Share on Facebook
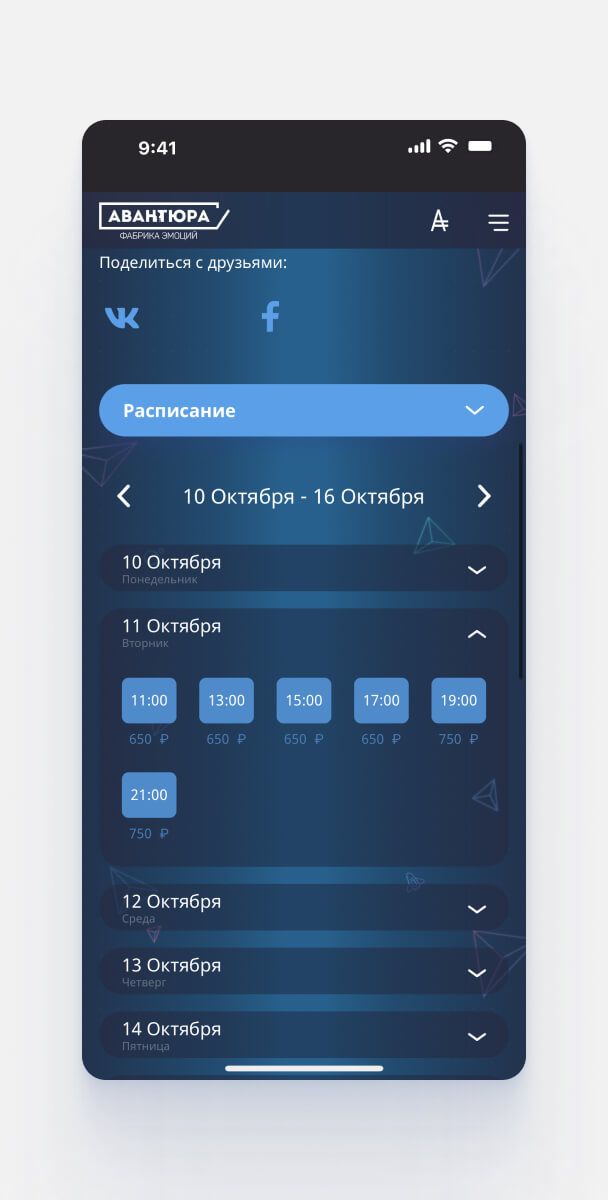Screen dimensions: 608x1200 point(270,317)
